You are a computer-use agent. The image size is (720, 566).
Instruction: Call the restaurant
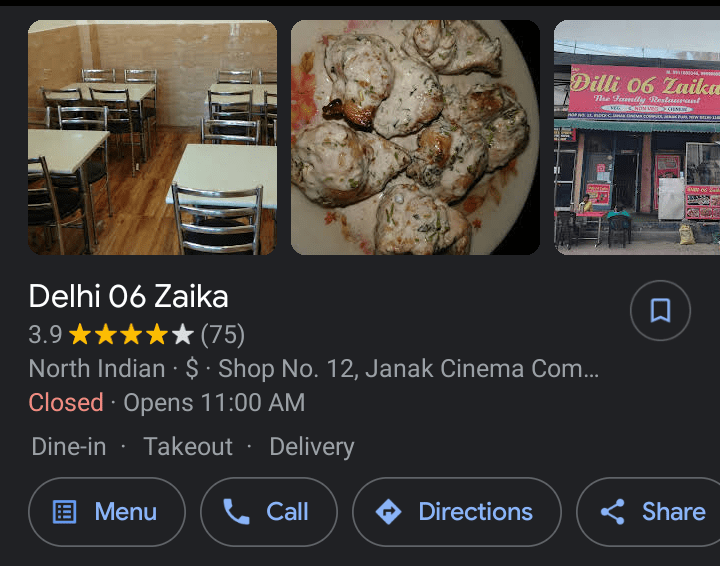coord(268,512)
